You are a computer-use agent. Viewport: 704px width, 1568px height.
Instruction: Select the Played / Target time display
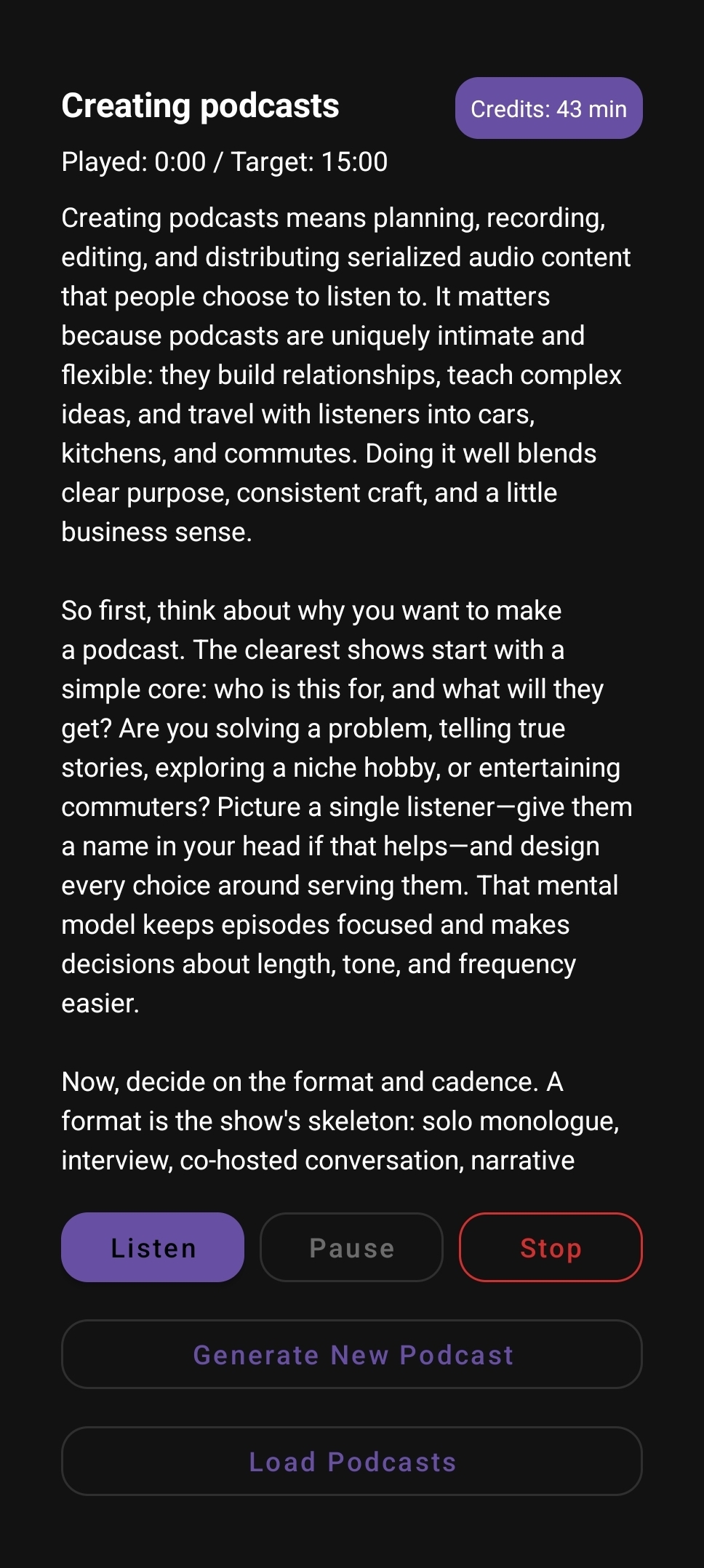pos(224,161)
